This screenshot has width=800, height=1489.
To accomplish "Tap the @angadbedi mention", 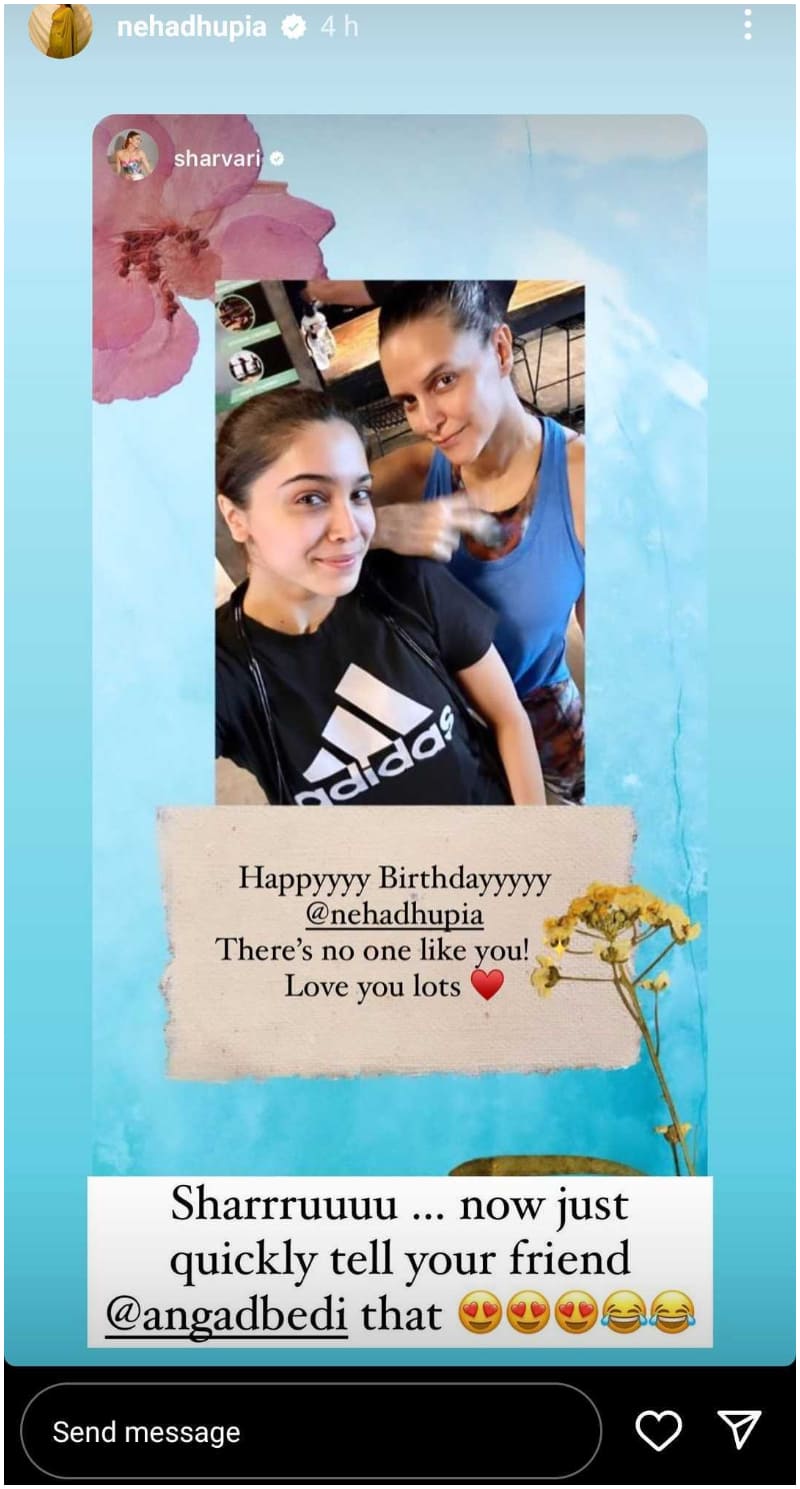I will (226, 1314).
